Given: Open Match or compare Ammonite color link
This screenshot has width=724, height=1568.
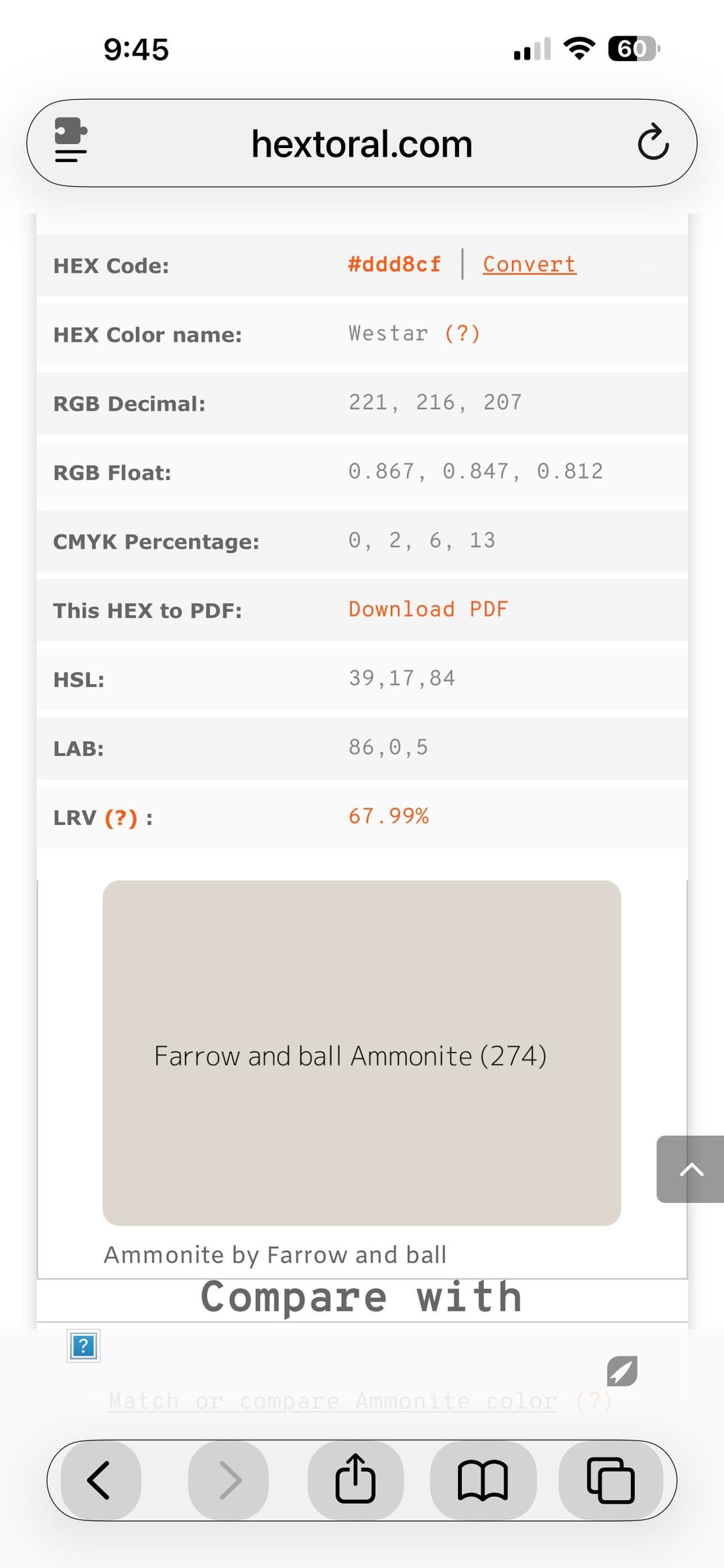Looking at the screenshot, I should tap(333, 1401).
